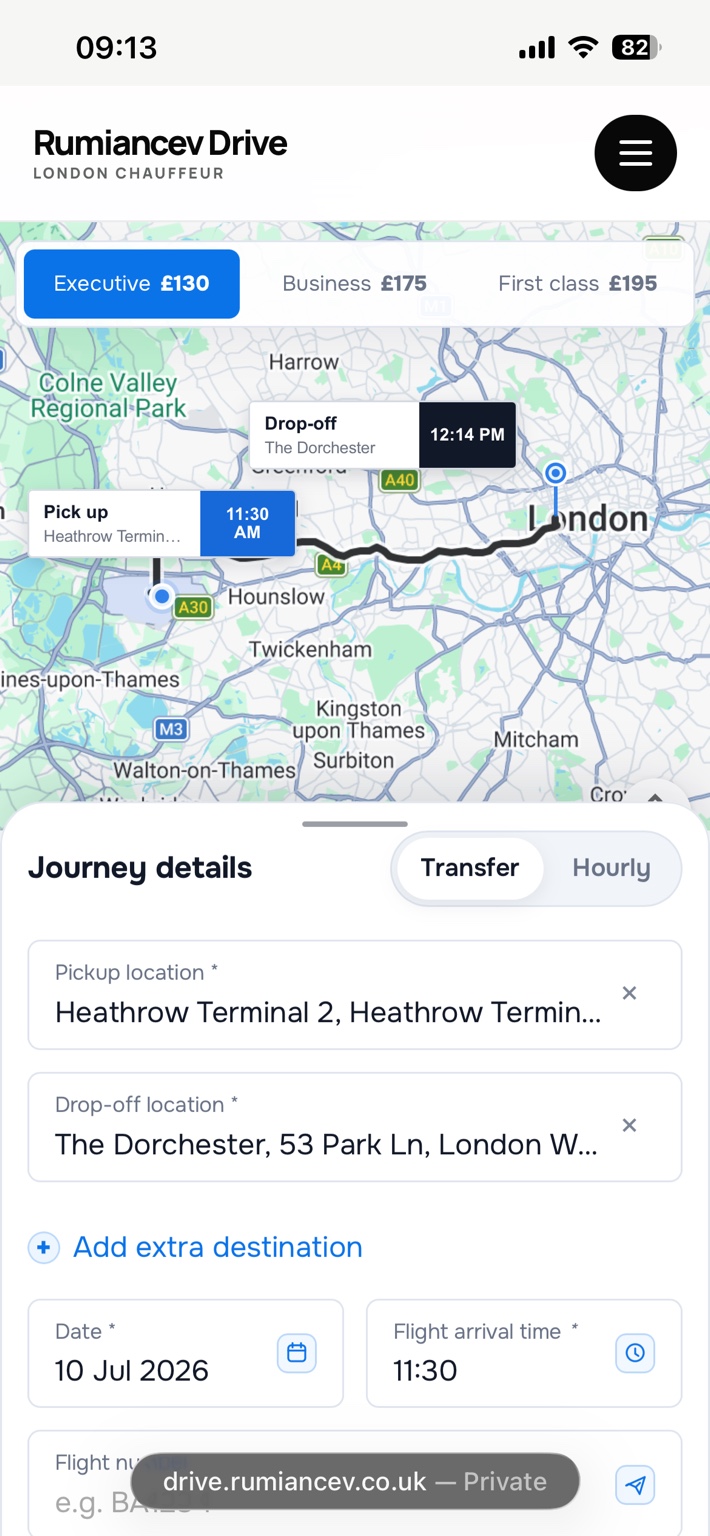Image resolution: width=710 pixels, height=1536 pixels.
Task: Pick the First class £195 option
Action: pyautogui.click(x=577, y=284)
